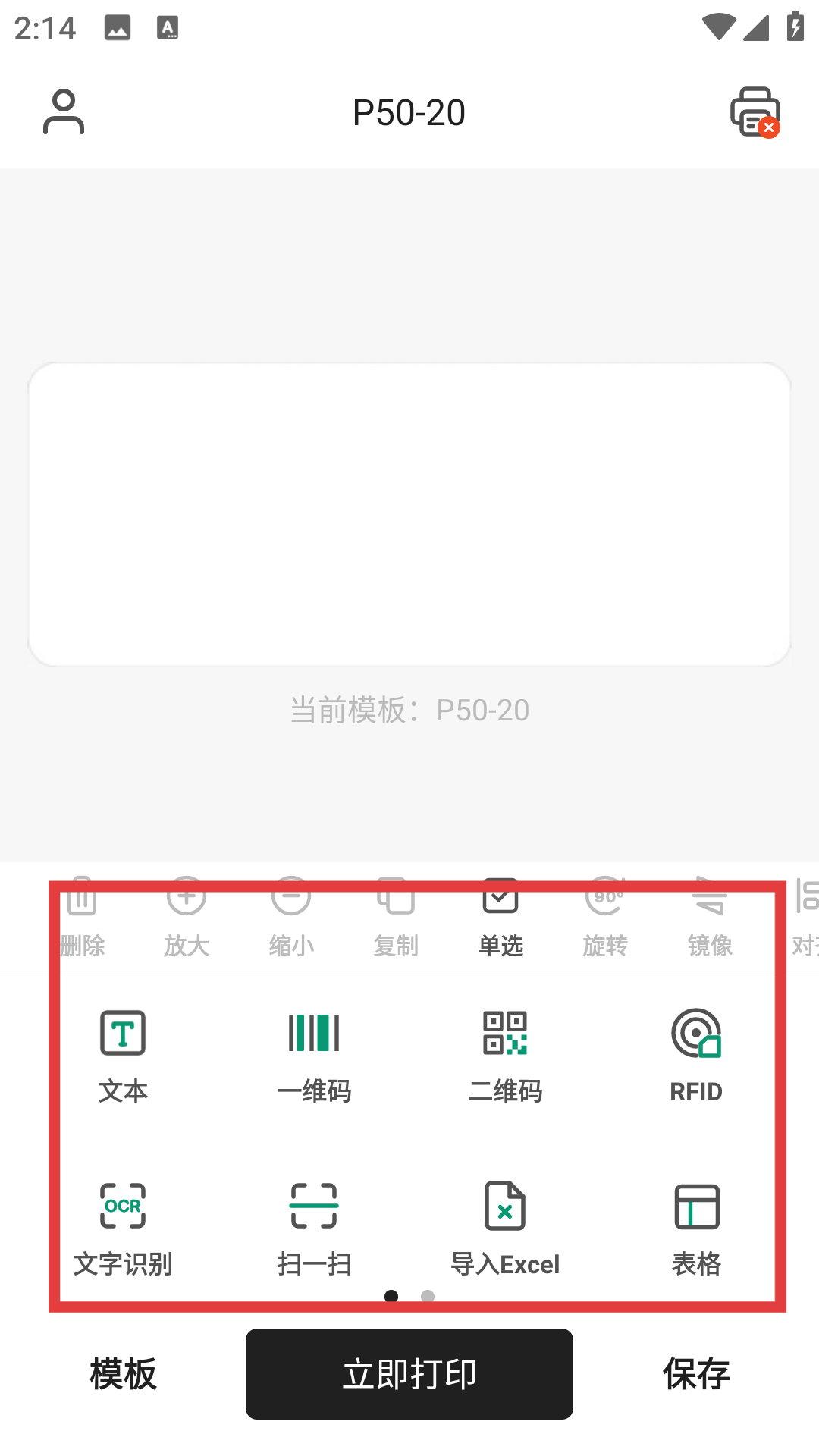This screenshot has height=1456, width=819.
Task: Tap the 镜像 mirror tool
Action: (710, 916)
